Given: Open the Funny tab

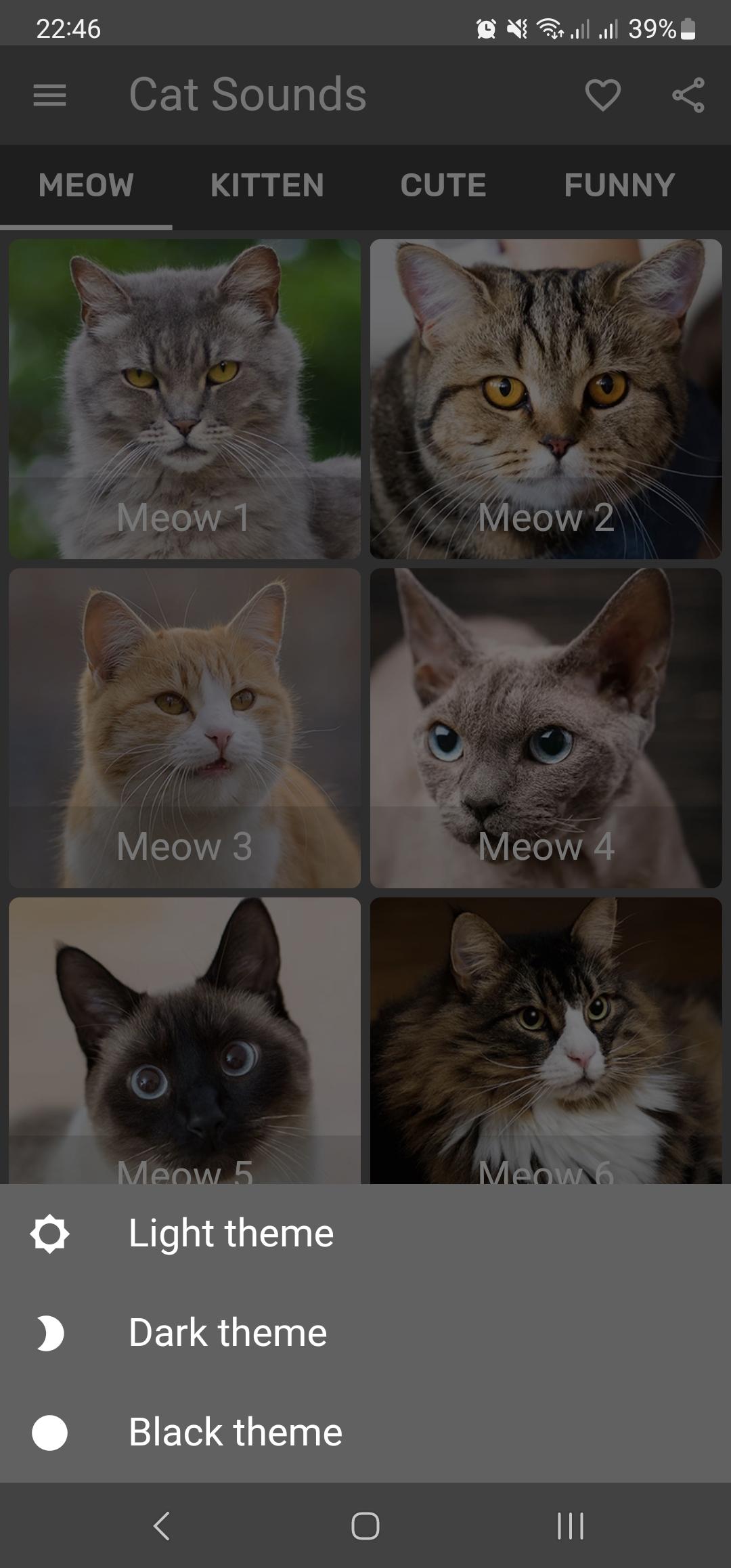Looking at the screenshot, I should (620, 186).
